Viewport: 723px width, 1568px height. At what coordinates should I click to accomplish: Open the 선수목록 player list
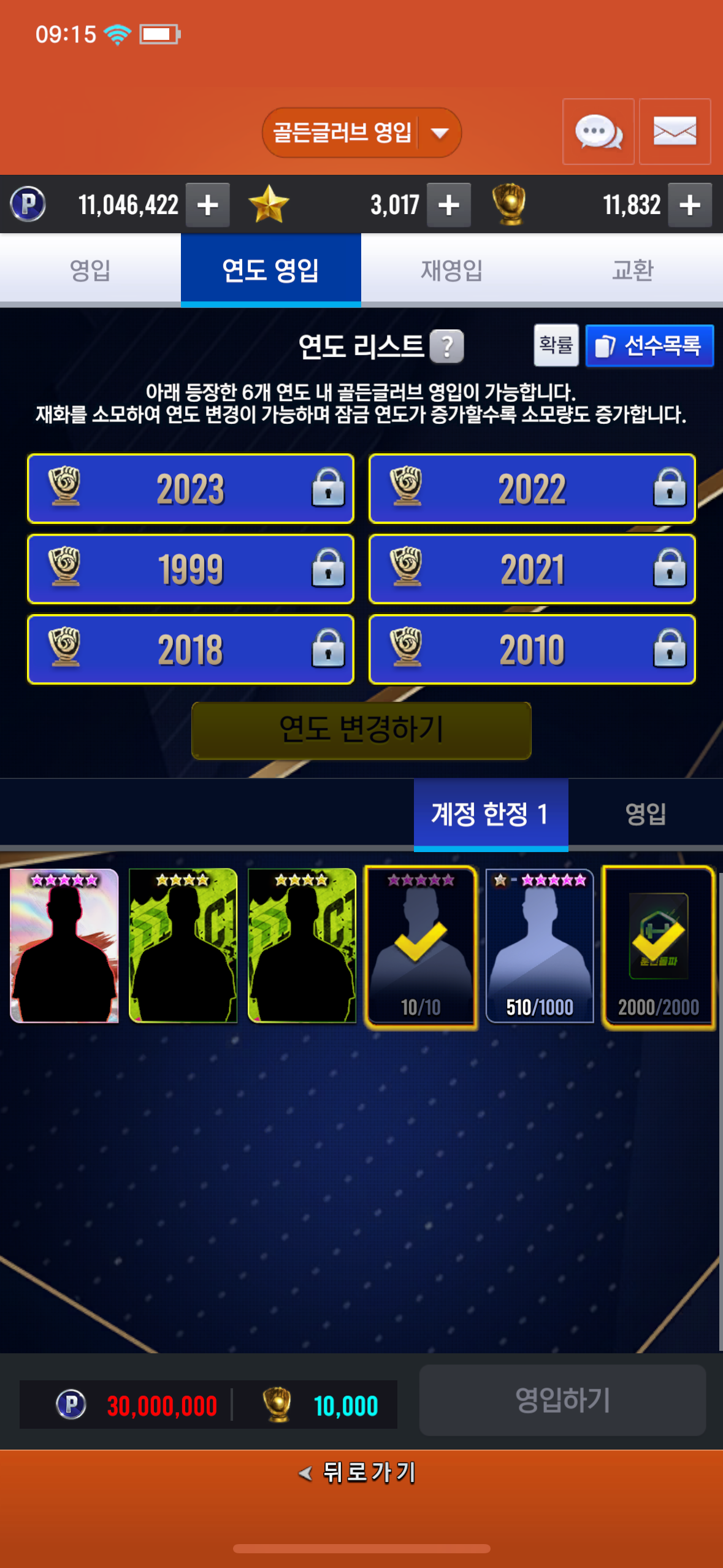click(649, 345)
